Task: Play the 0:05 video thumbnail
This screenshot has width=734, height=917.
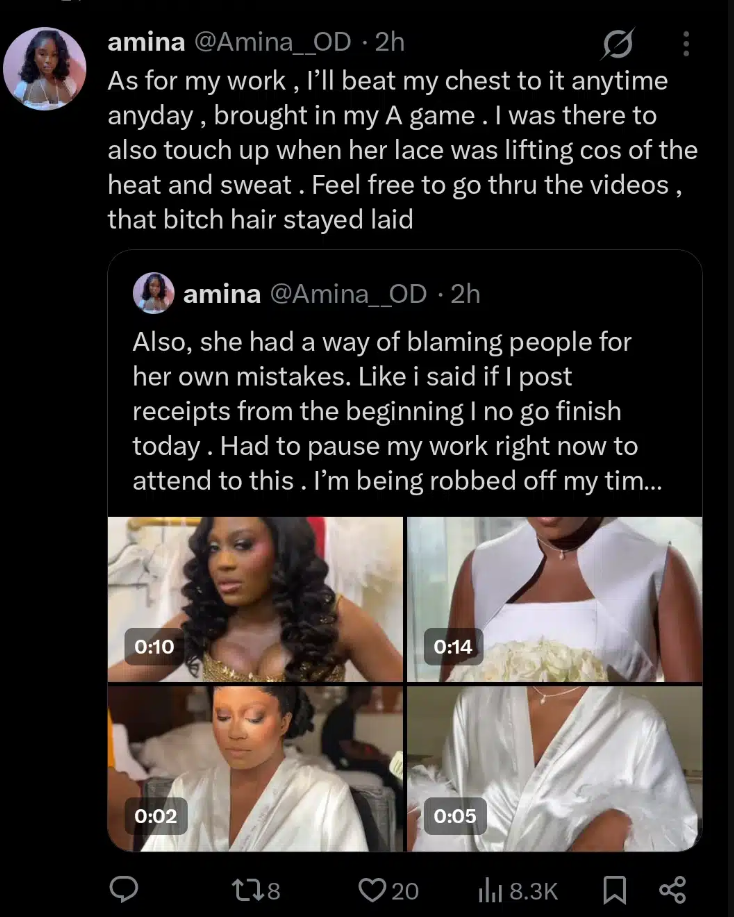Action: [x=553, y=768]
